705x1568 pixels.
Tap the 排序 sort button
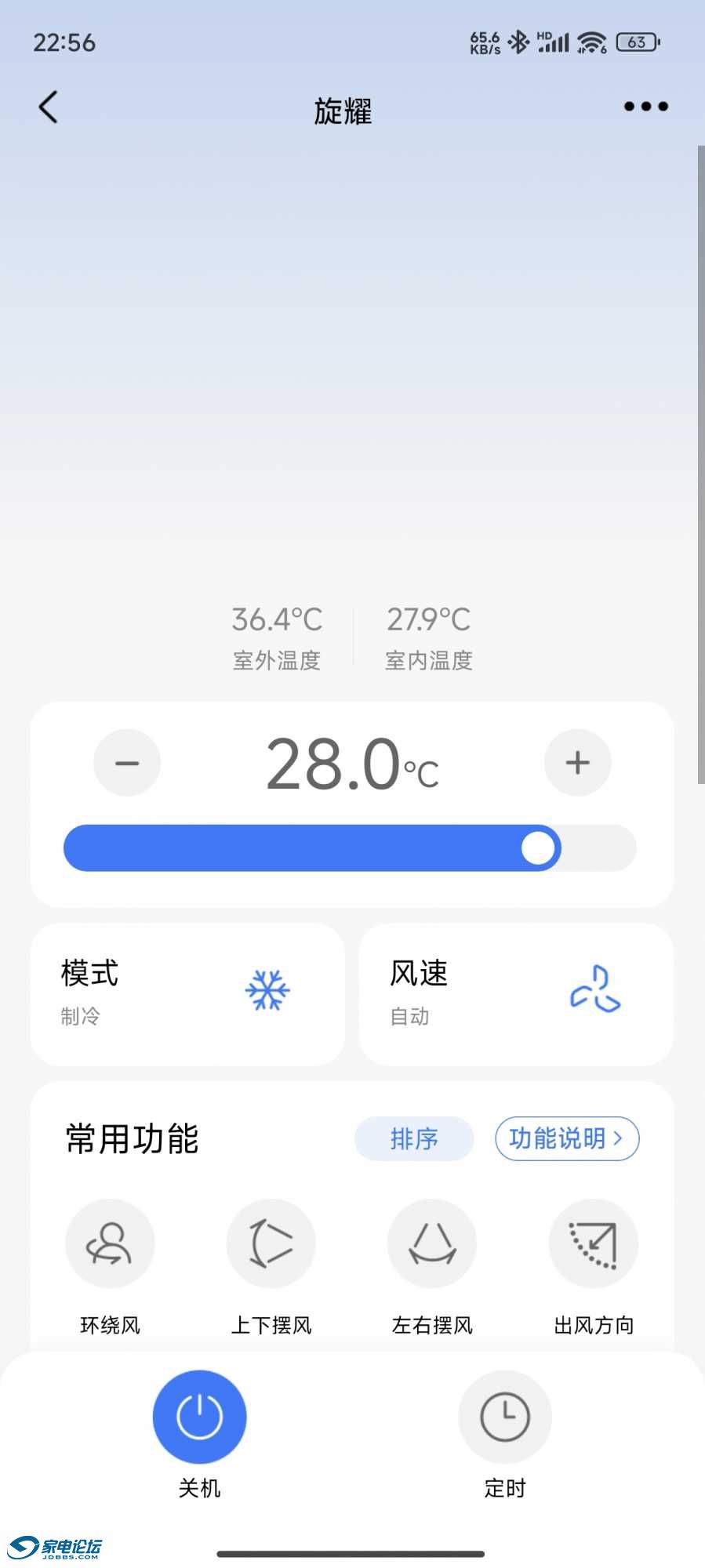[x=414, y=1138]
